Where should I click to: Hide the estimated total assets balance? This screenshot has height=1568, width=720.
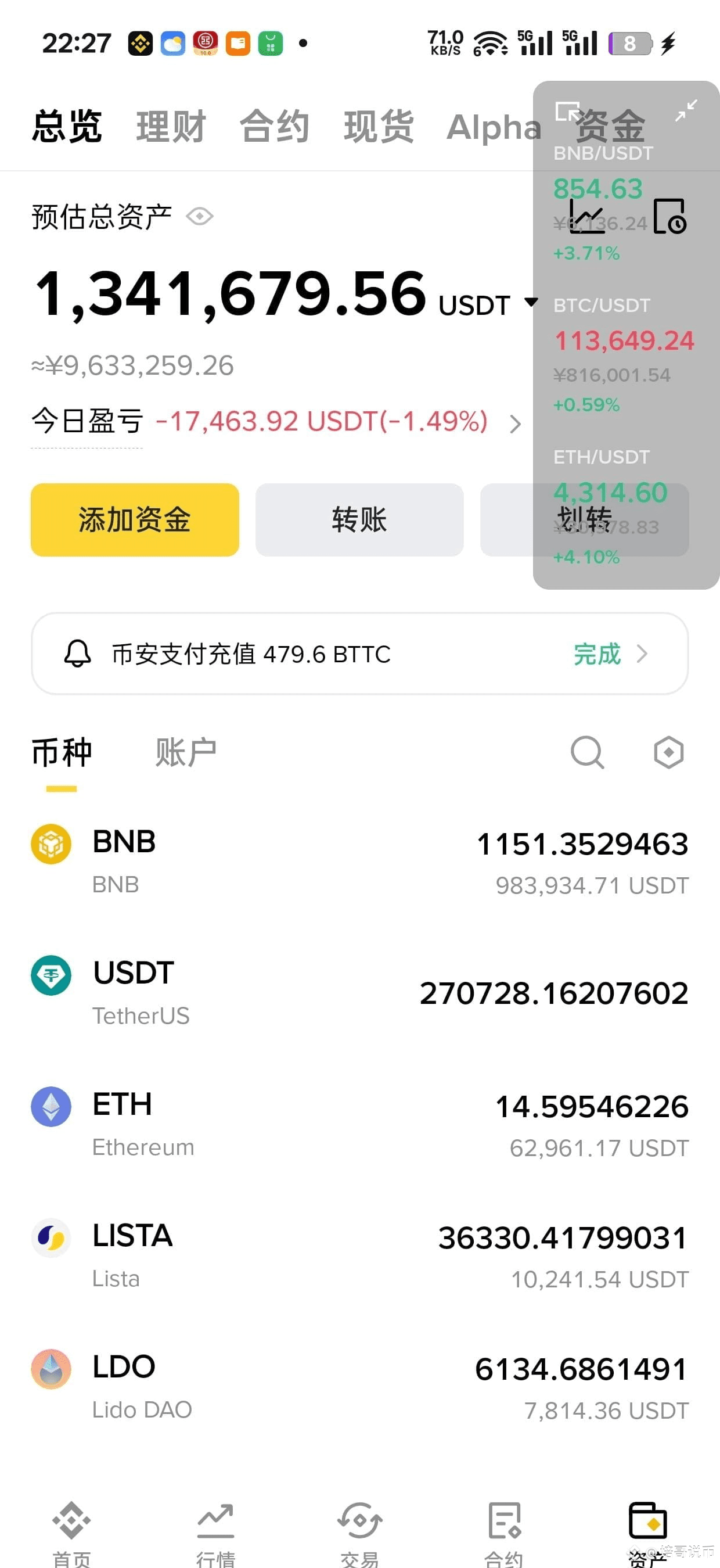pos(200,217)
